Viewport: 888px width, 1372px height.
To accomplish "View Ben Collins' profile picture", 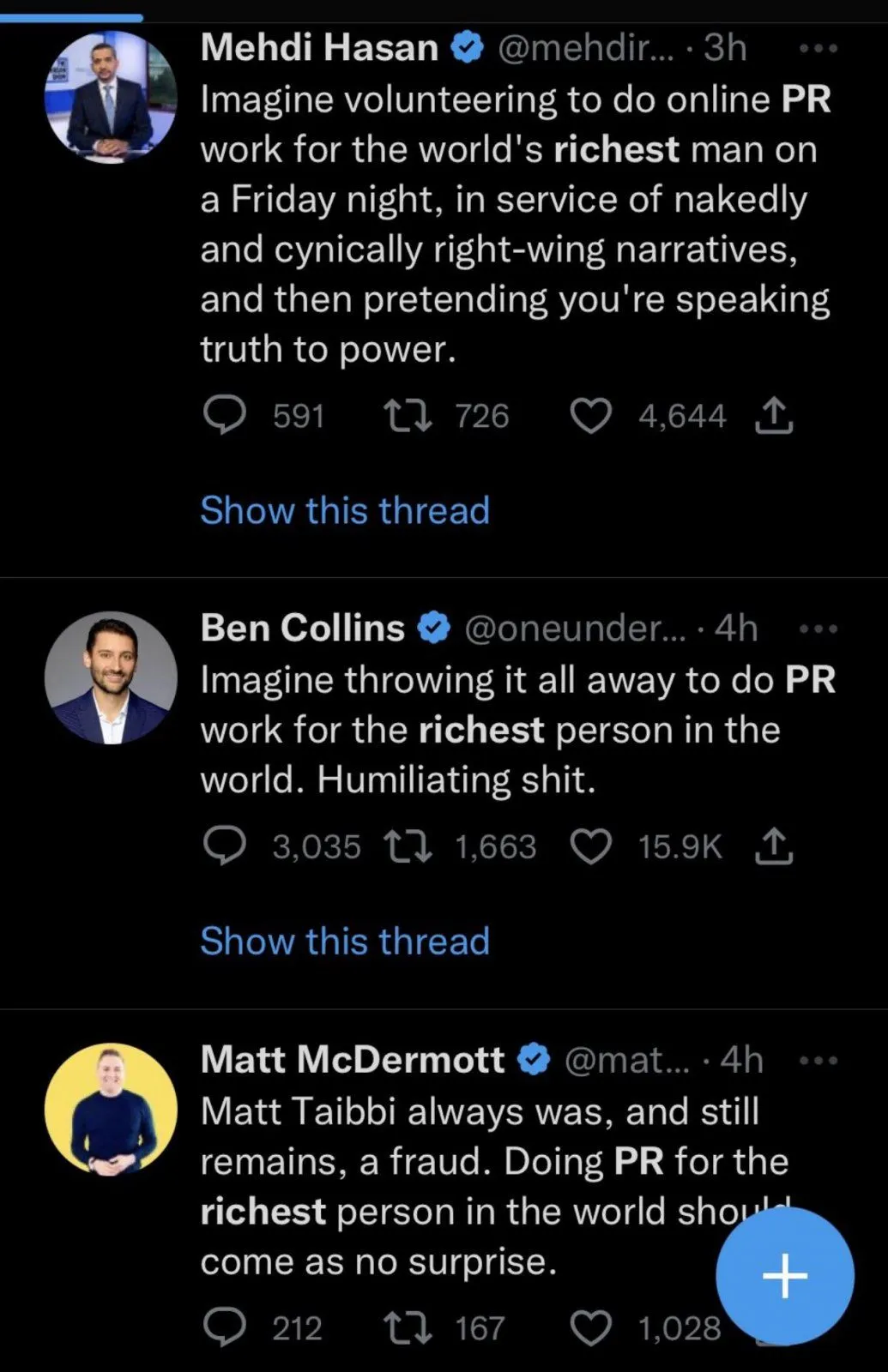I will (x=111, y=677).
